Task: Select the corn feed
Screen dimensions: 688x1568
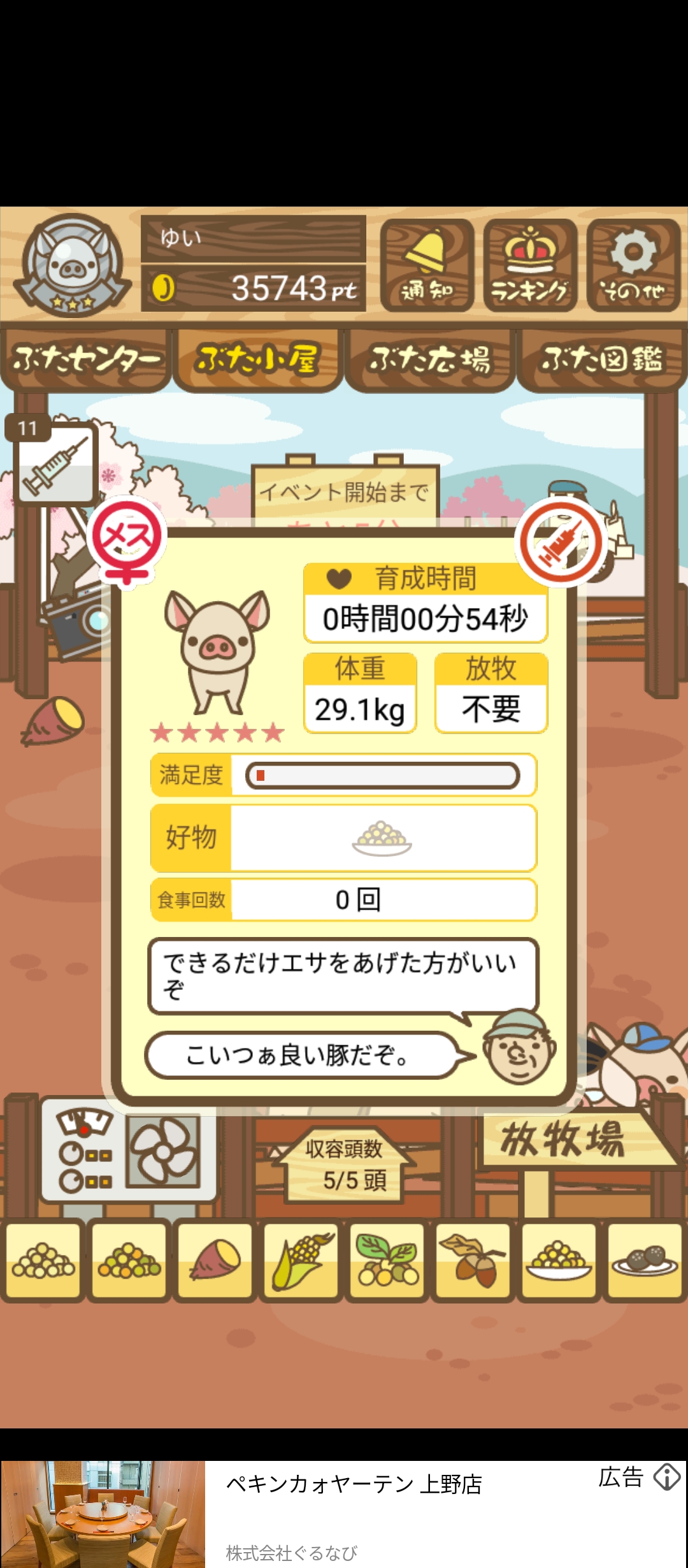Action: [301, 1259]
